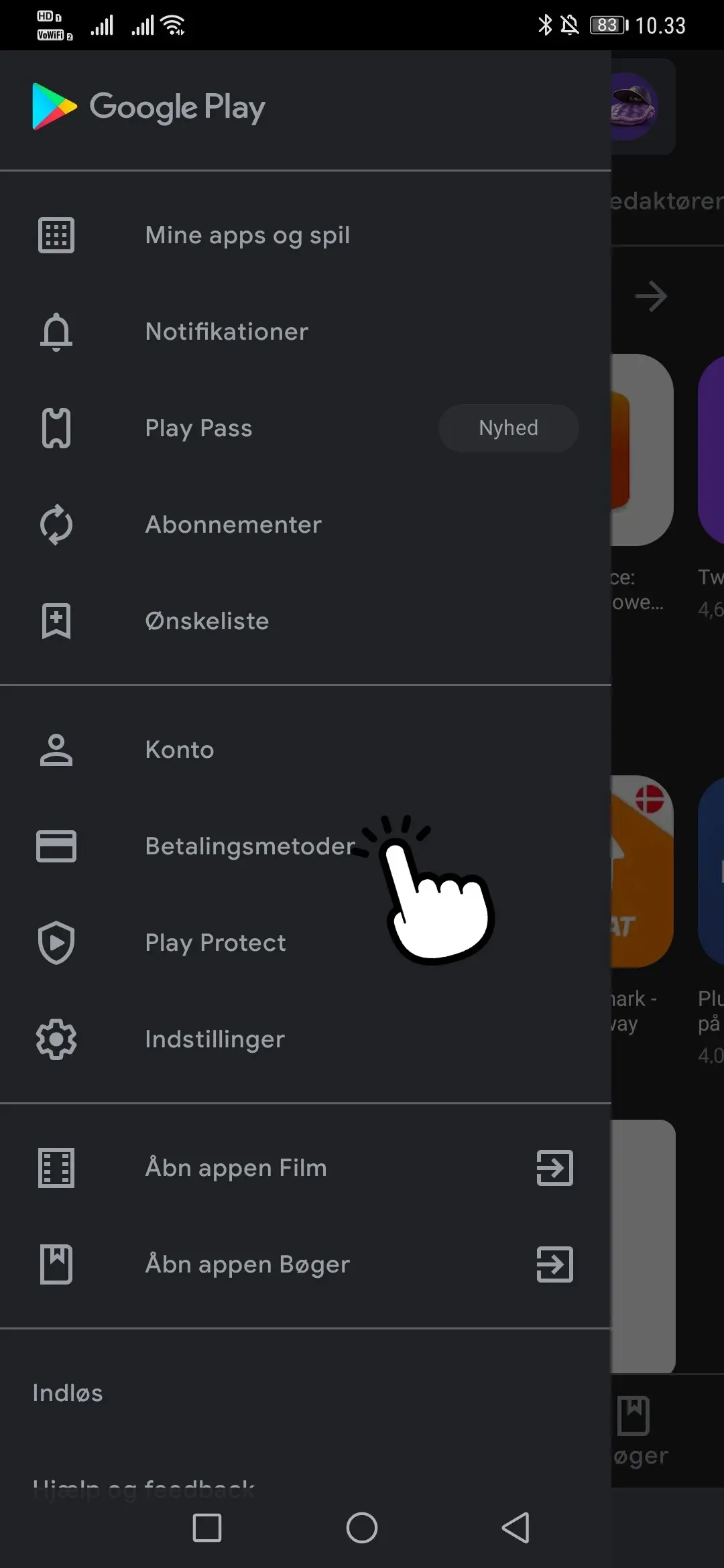Tap Indløs to redeem a code
The image size is (724, 1568).
tap(68, 1393)
